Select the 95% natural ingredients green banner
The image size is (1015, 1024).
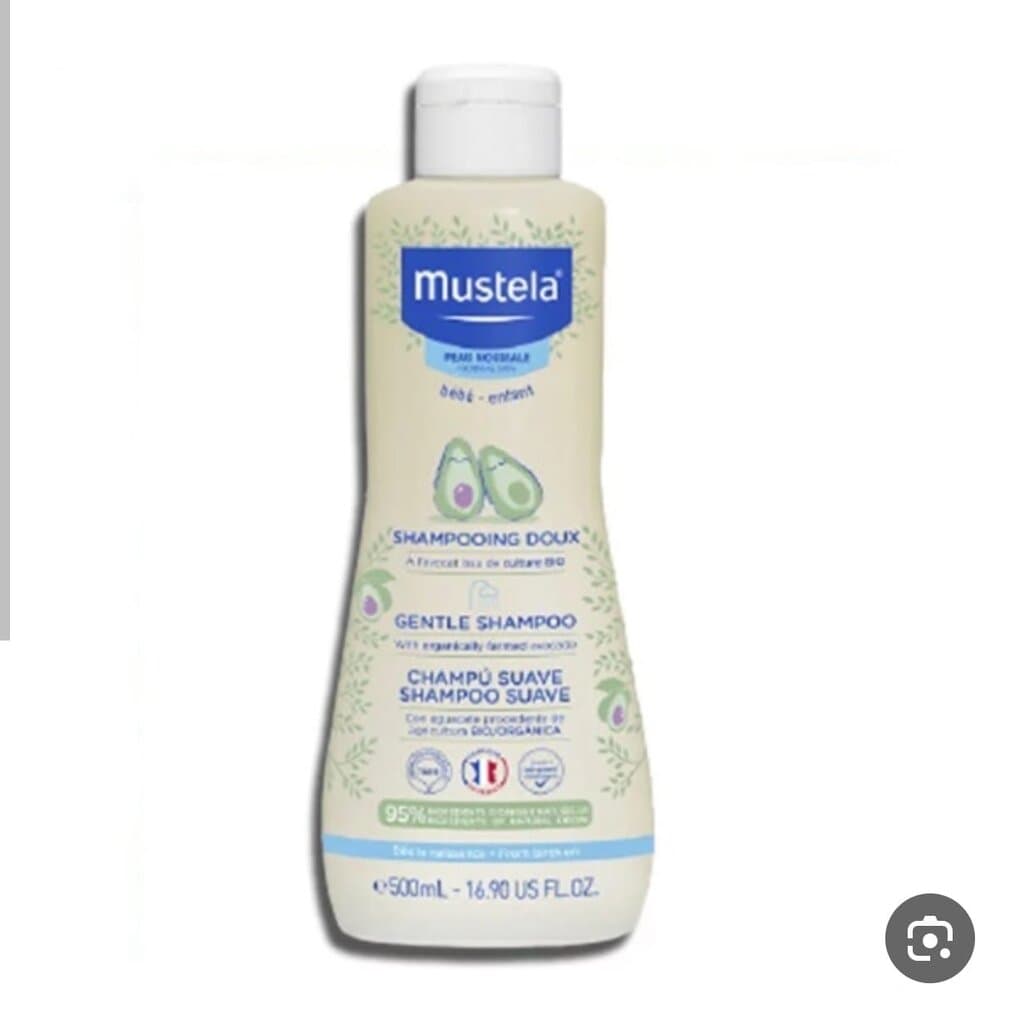487,812
